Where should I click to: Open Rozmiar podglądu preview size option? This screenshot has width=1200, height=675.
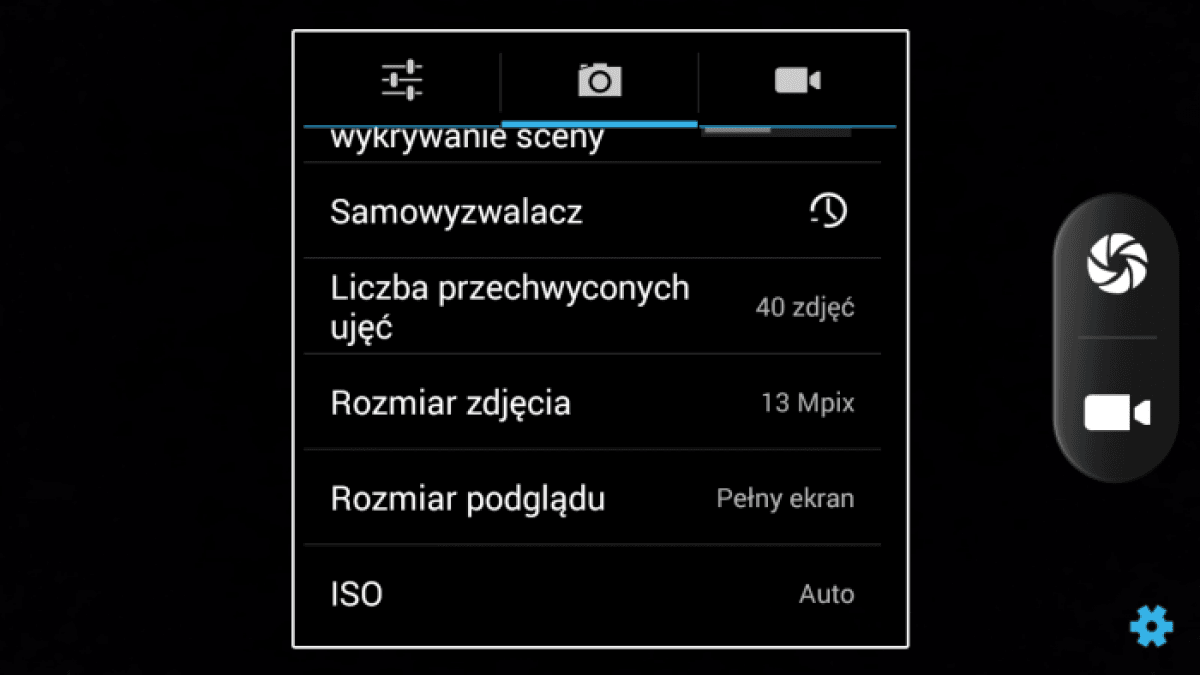[592, 498]
